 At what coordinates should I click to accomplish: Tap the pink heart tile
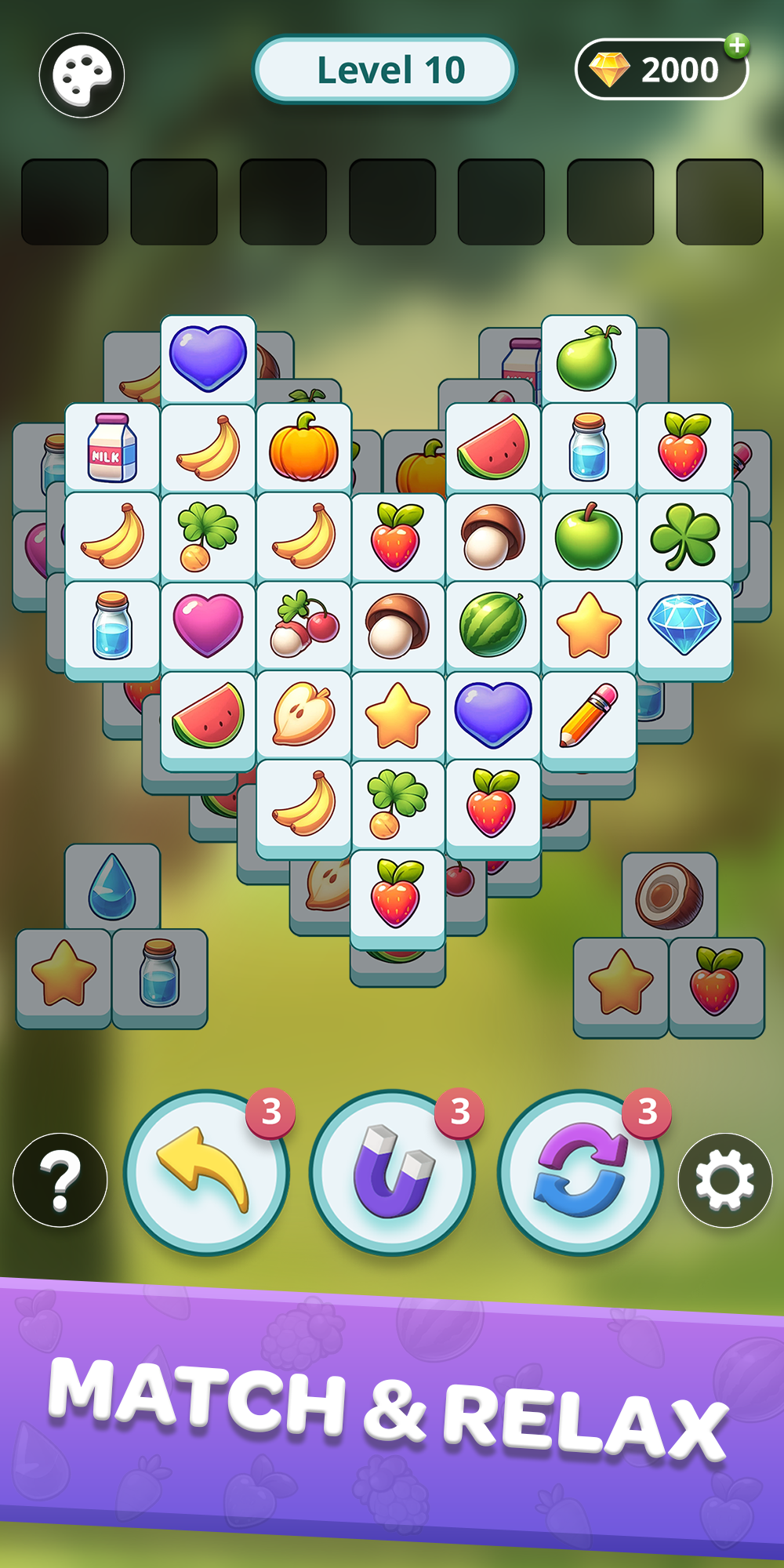coord(208,625)
